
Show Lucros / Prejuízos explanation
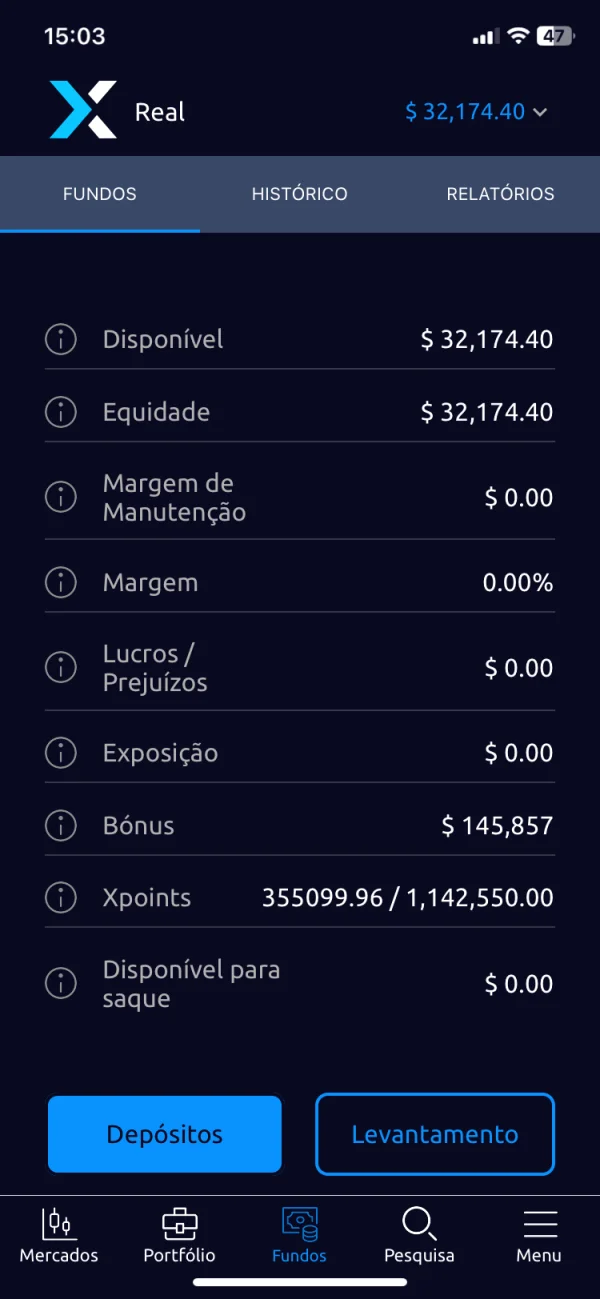pyautogui.click(x=61, y=667)
